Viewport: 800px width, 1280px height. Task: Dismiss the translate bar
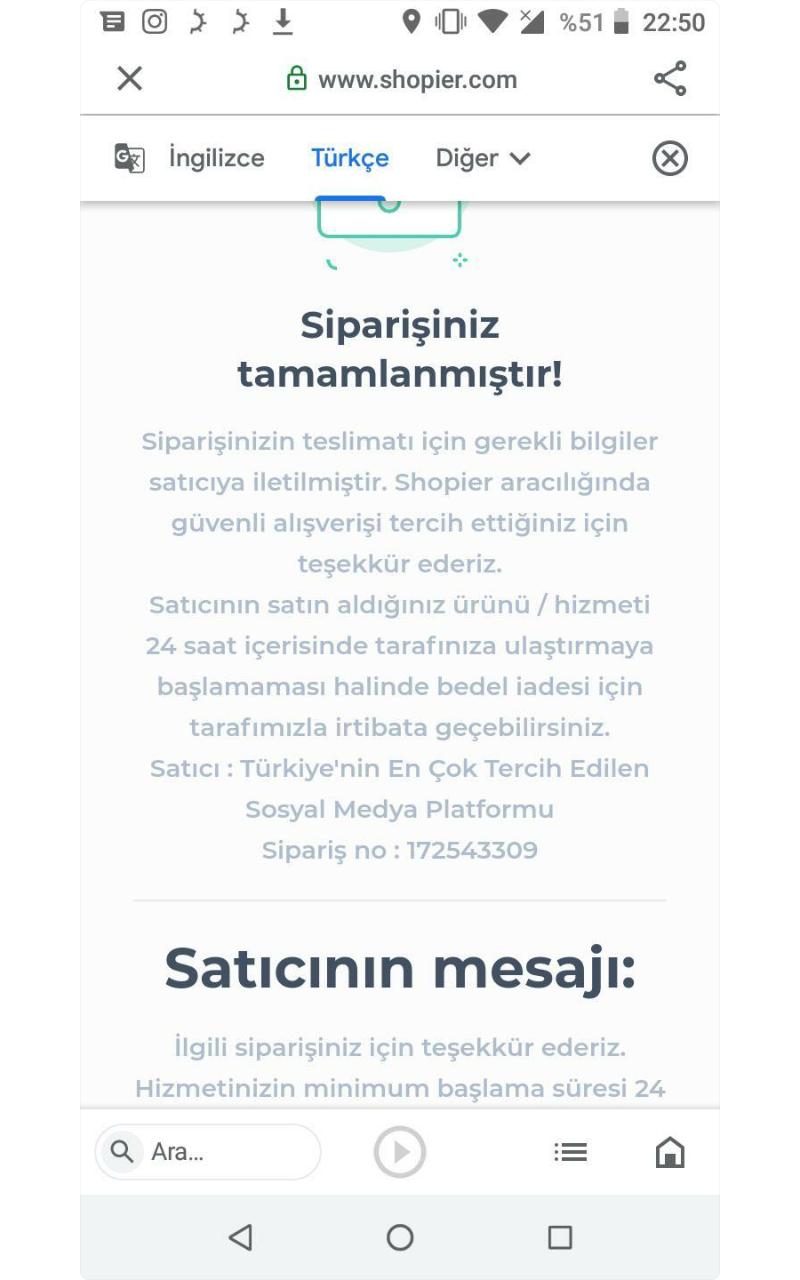[x=670, y=158]
